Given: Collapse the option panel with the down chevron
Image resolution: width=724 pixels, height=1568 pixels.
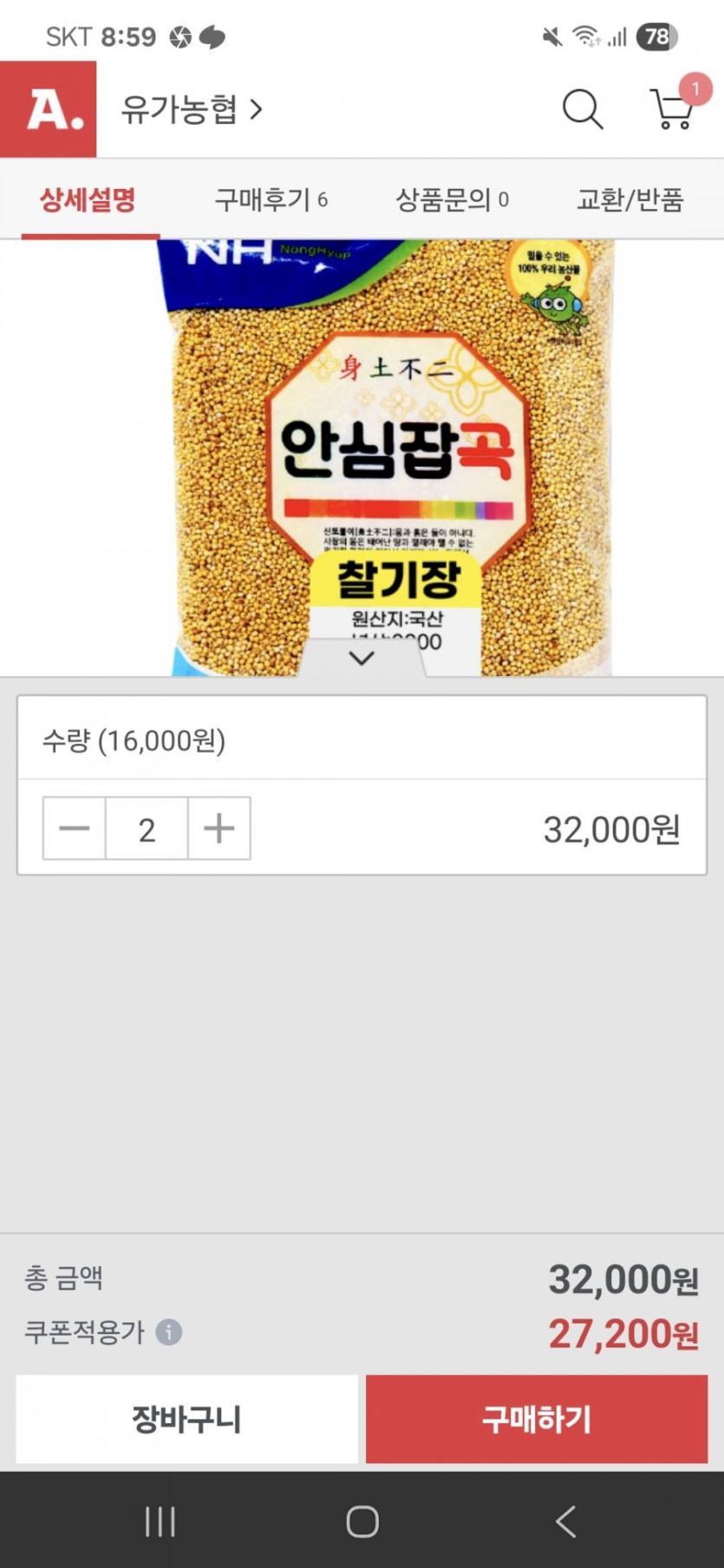Looking at the screenshot, I should (x=362, y=659).
